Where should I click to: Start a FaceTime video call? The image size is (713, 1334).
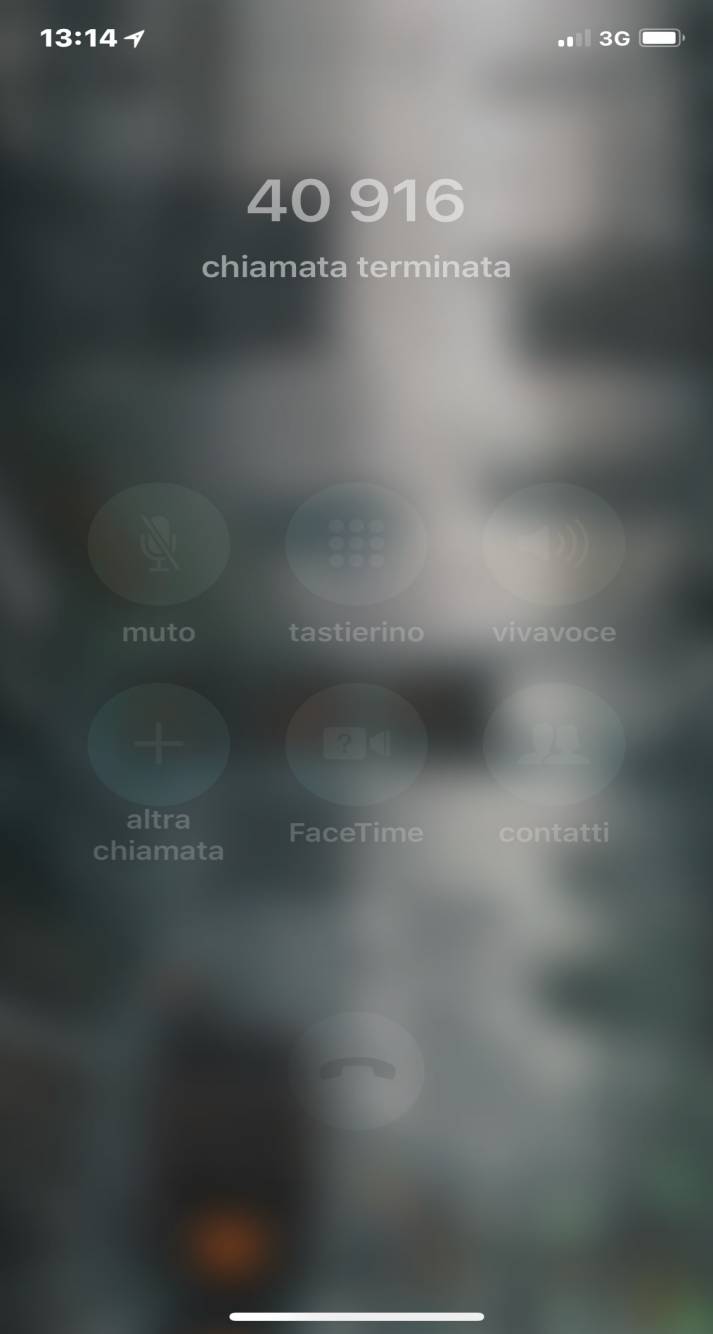[x=356, y=745]
